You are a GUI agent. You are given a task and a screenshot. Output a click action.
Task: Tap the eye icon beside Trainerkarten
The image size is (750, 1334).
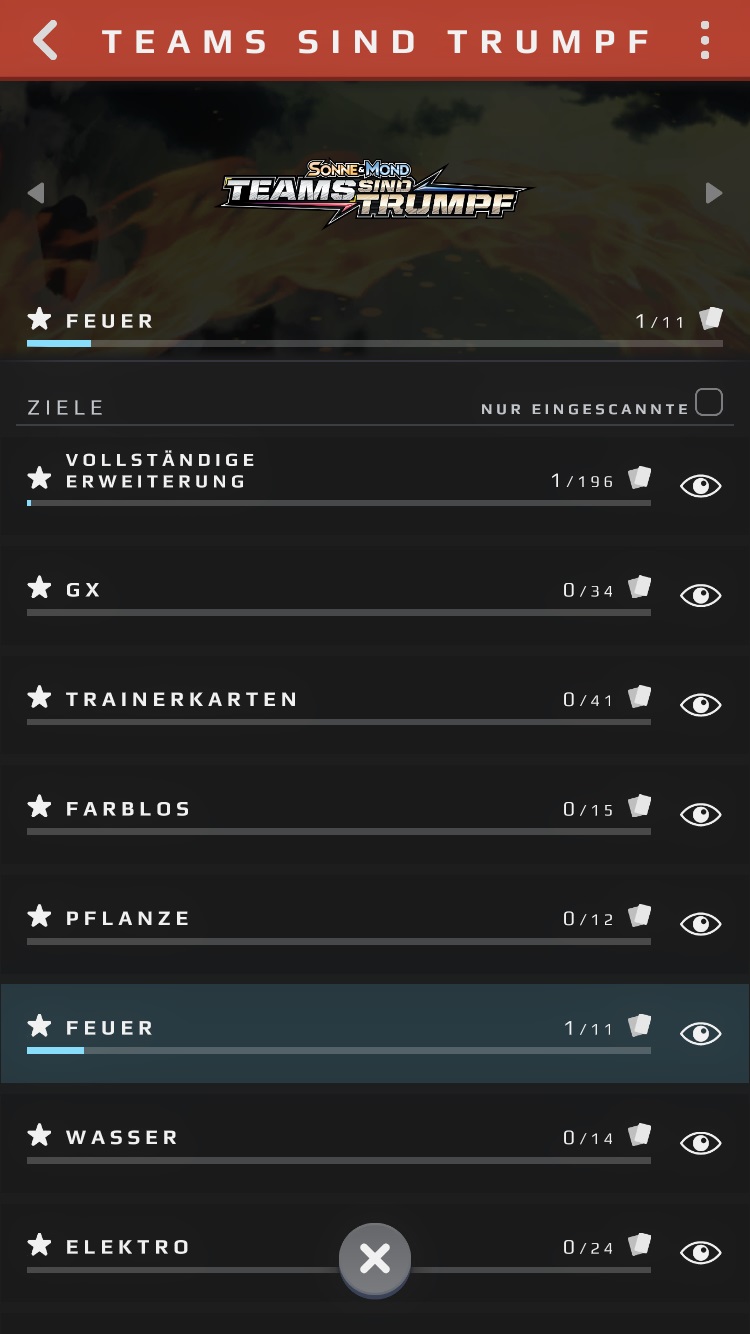tap(700, 705)
